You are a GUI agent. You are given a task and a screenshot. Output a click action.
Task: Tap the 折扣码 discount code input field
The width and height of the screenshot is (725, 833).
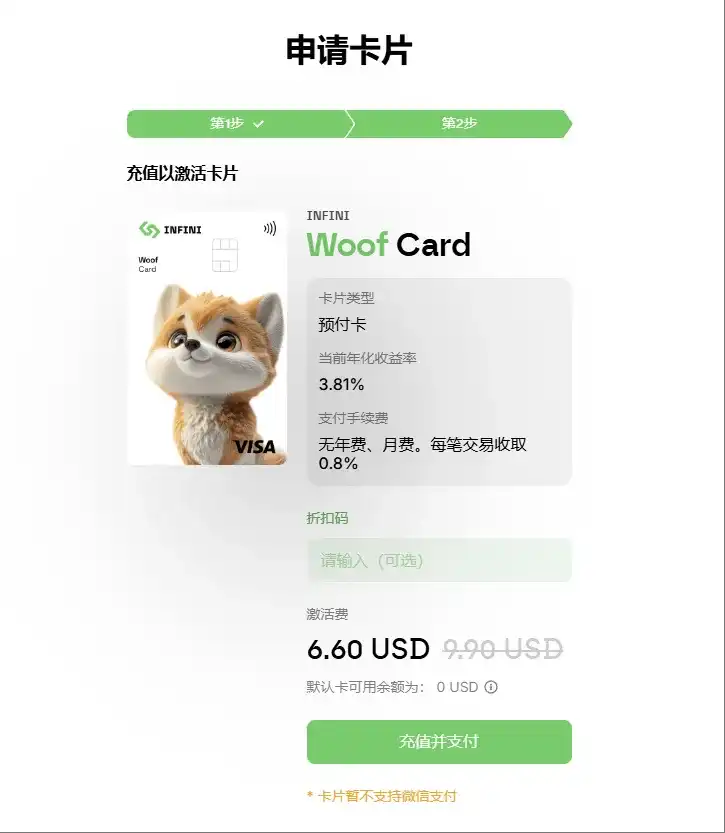pos(438,560)
